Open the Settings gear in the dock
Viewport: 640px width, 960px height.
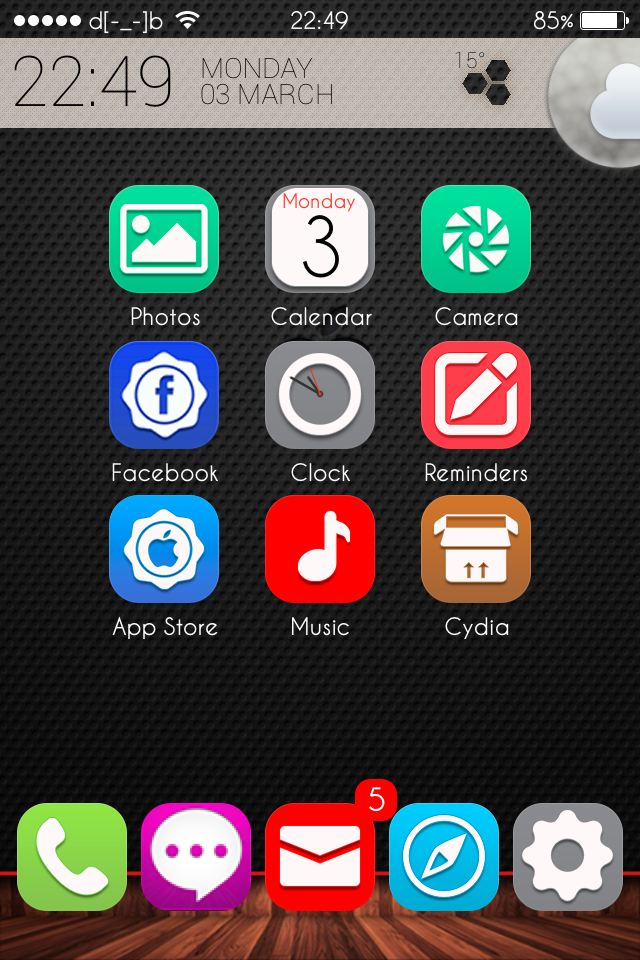568,857
